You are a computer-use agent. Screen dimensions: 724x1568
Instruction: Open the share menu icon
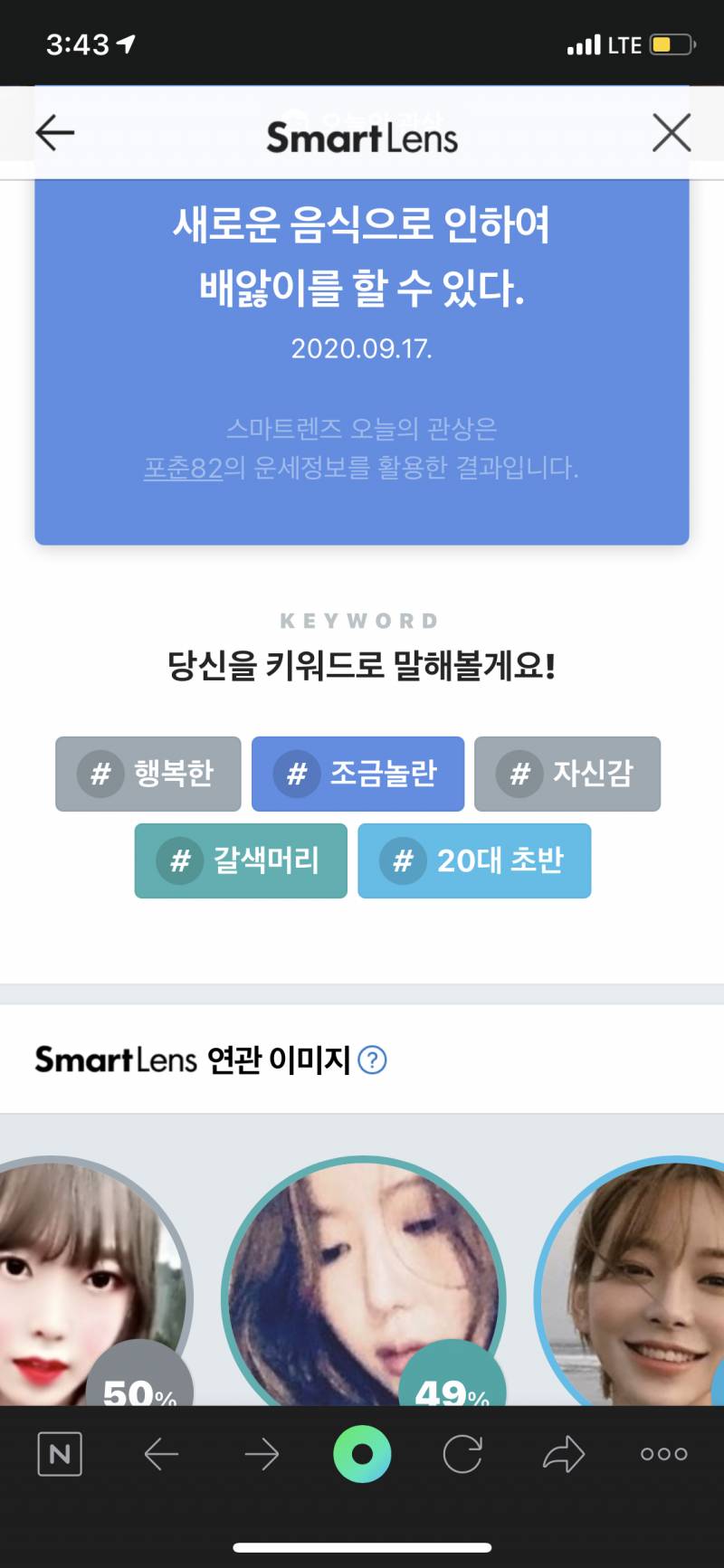point(563,1454)
